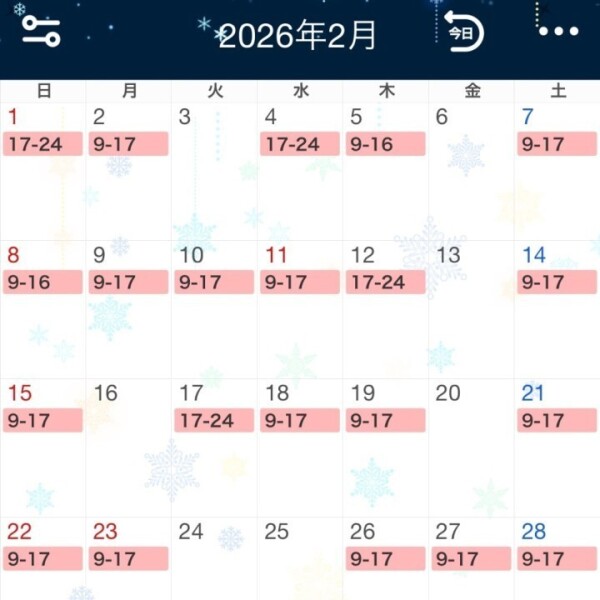Select February 16 on the calendar
Image resolution: width=600 pixels, height=600 pixels.
click(128, 446)
